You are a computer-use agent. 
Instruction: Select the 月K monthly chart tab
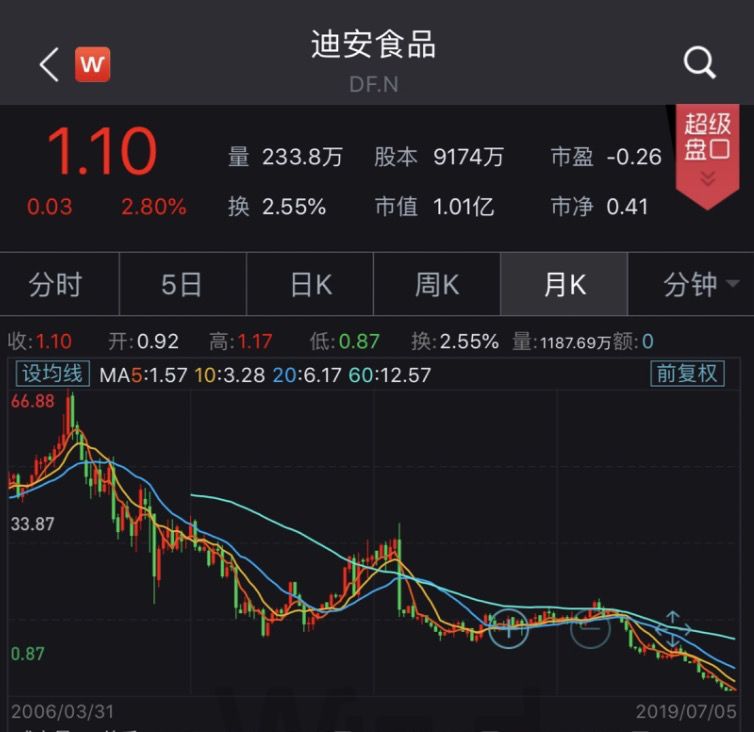(x=564, y=285)
